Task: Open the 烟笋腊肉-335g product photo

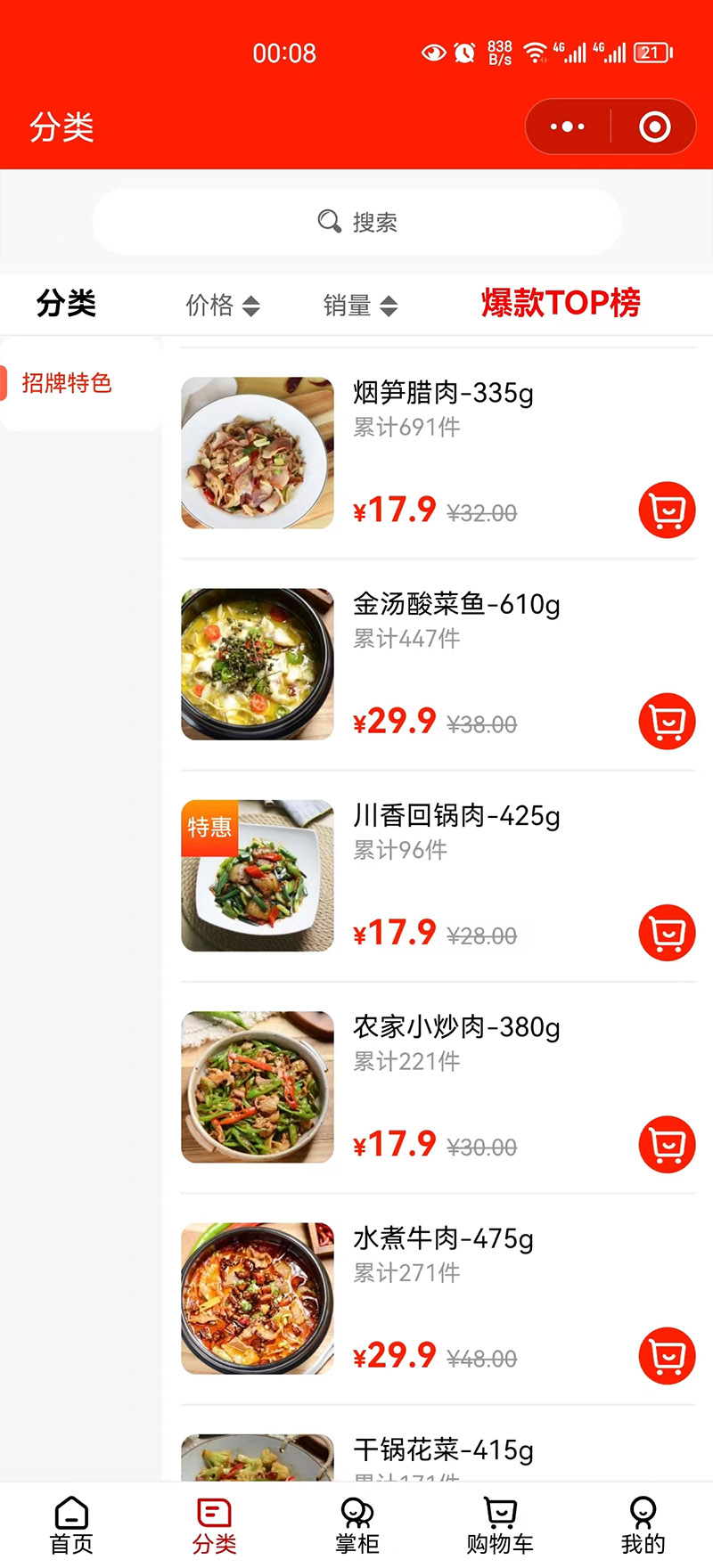Action: [258, 453]
